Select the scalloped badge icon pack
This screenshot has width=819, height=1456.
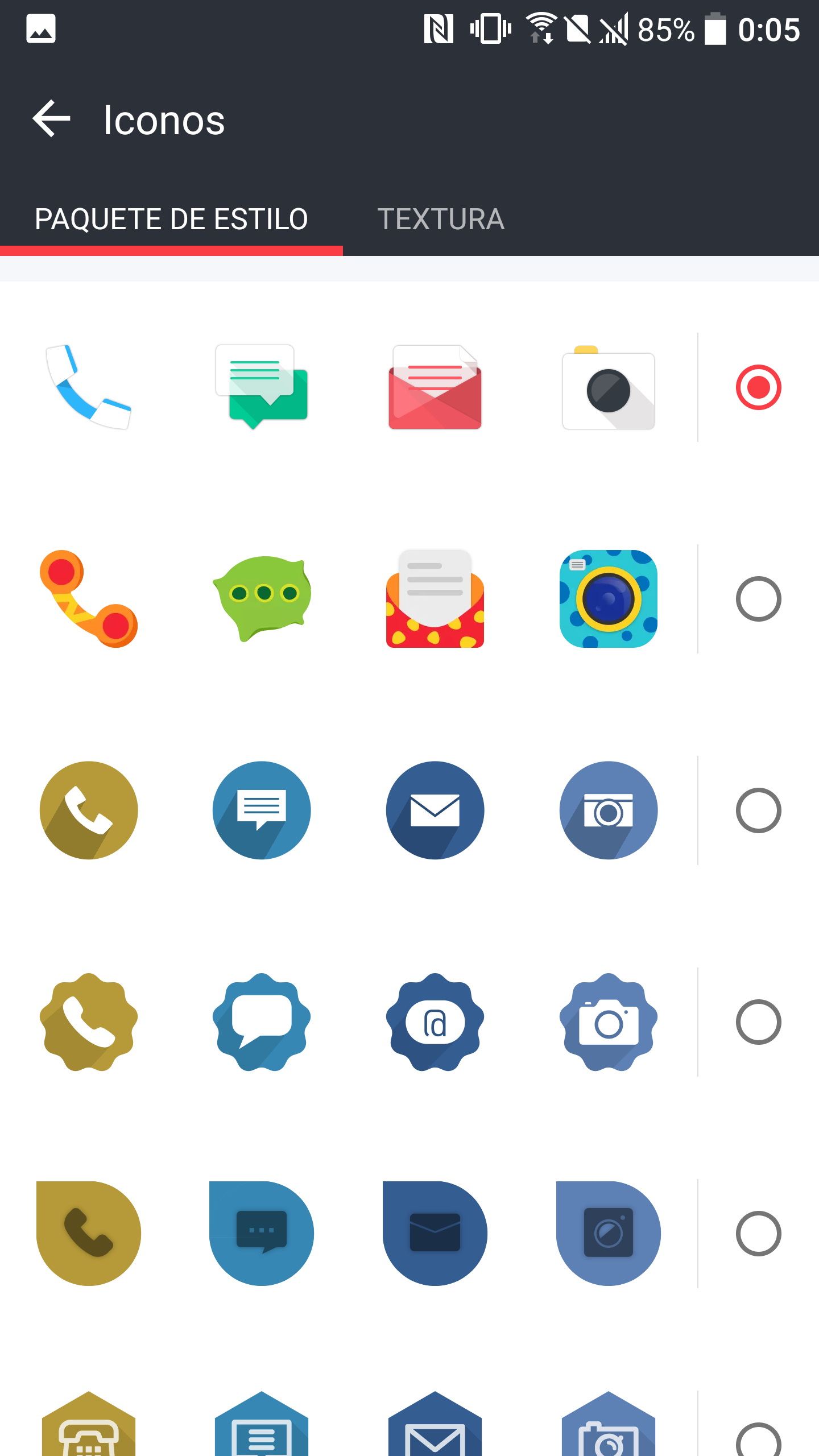[758, 1022]
